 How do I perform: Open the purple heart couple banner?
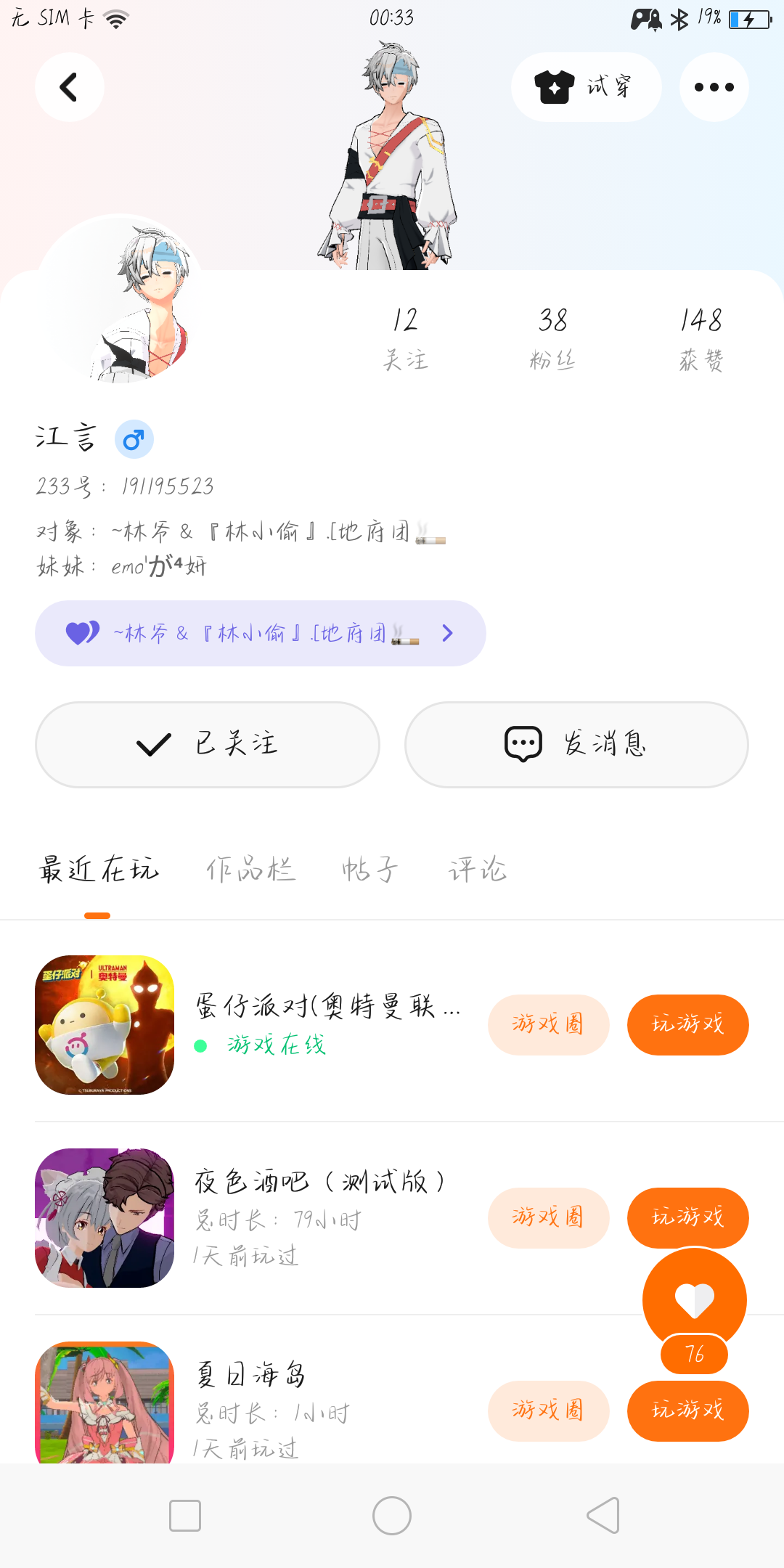tap(260, 633)
